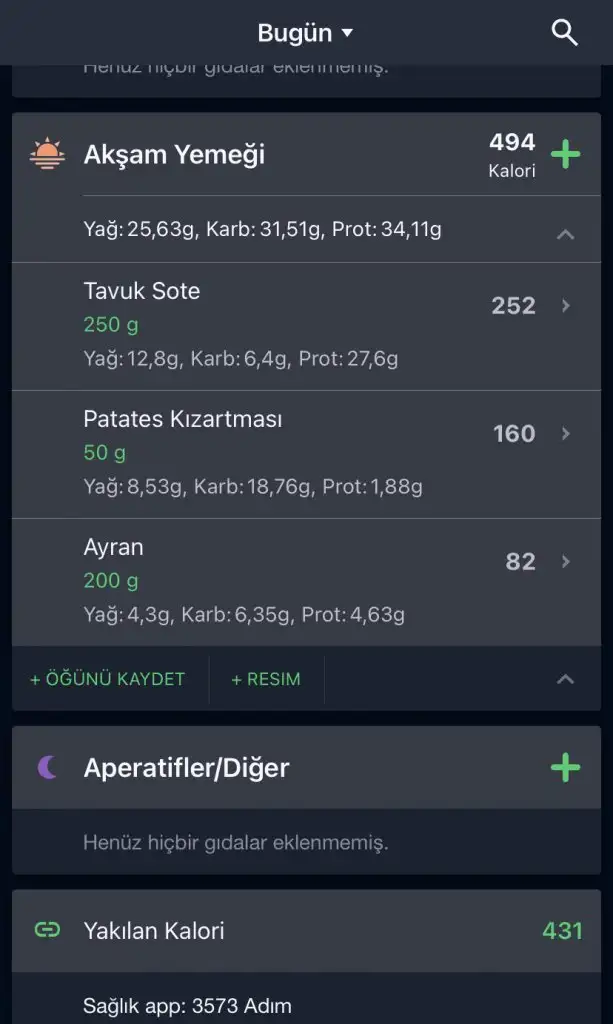Collapse the Akşam Yemeği macro summary

[x=565, y=234]
